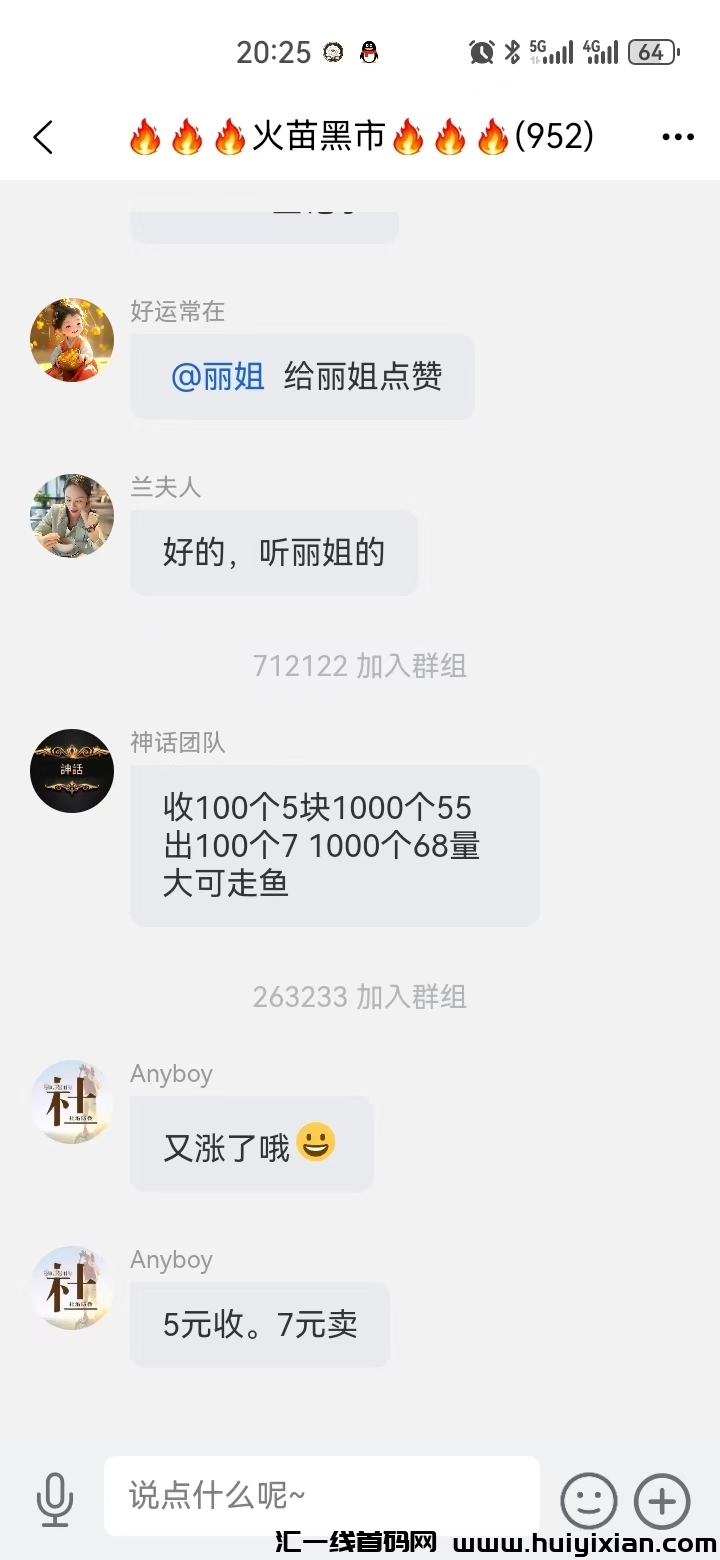Tap the plus button for attachments

[x=661, y=1500]
